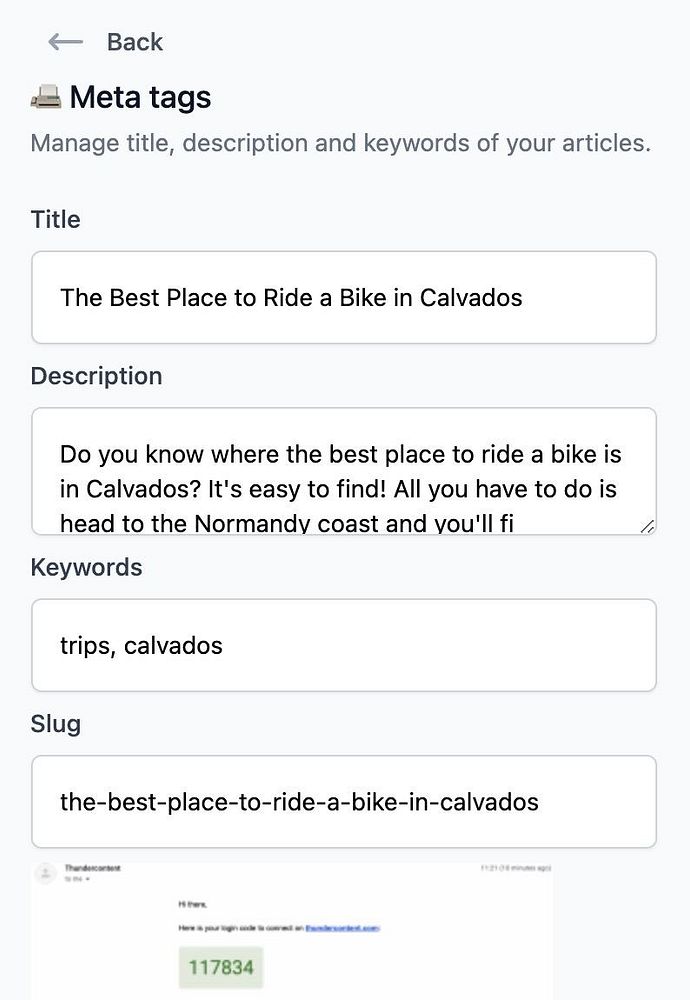Image resolution: width=690 pixels, height=1000 pixels.
Task: Open the email screenshot image below Slug
Action: (292, 930)
